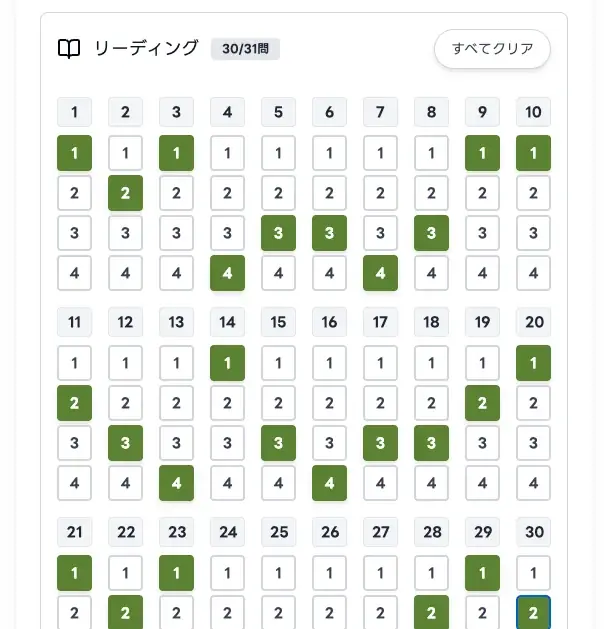Choose answer 1 for question 2
The image size is (611, 629).
126,153
